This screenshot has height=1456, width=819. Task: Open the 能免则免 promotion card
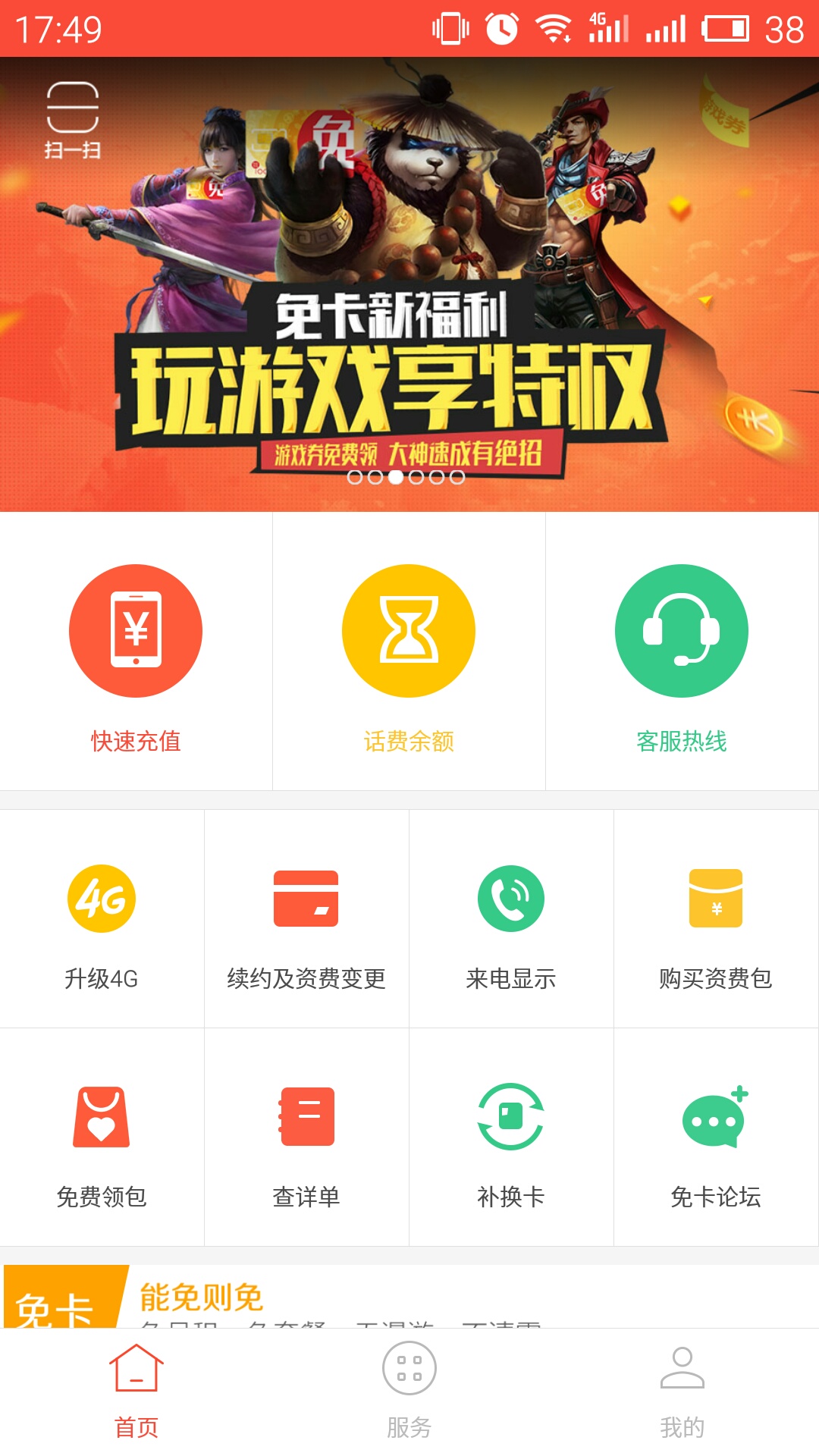click(409, 1298)
